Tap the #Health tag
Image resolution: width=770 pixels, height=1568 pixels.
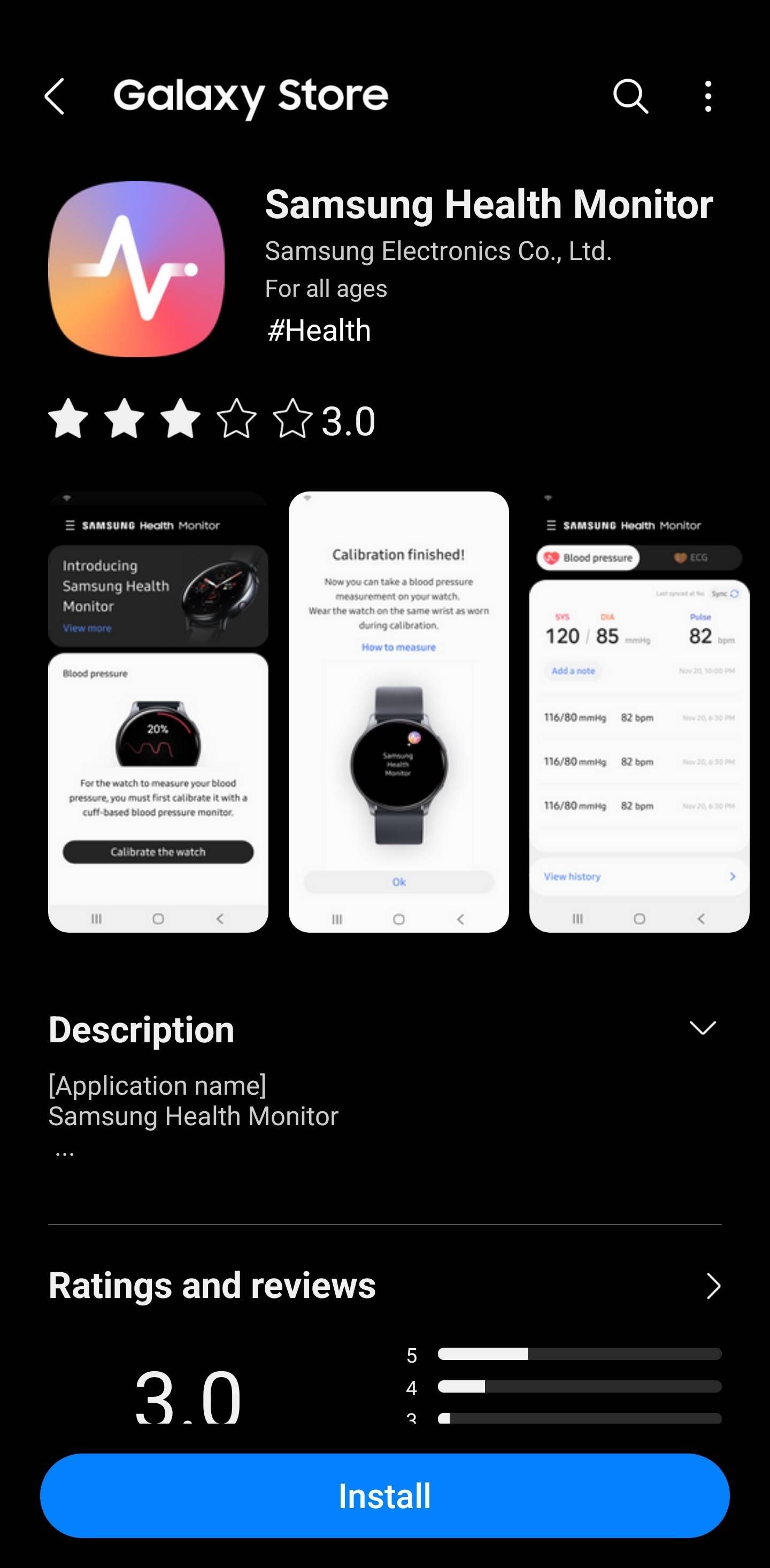point(319,330)
